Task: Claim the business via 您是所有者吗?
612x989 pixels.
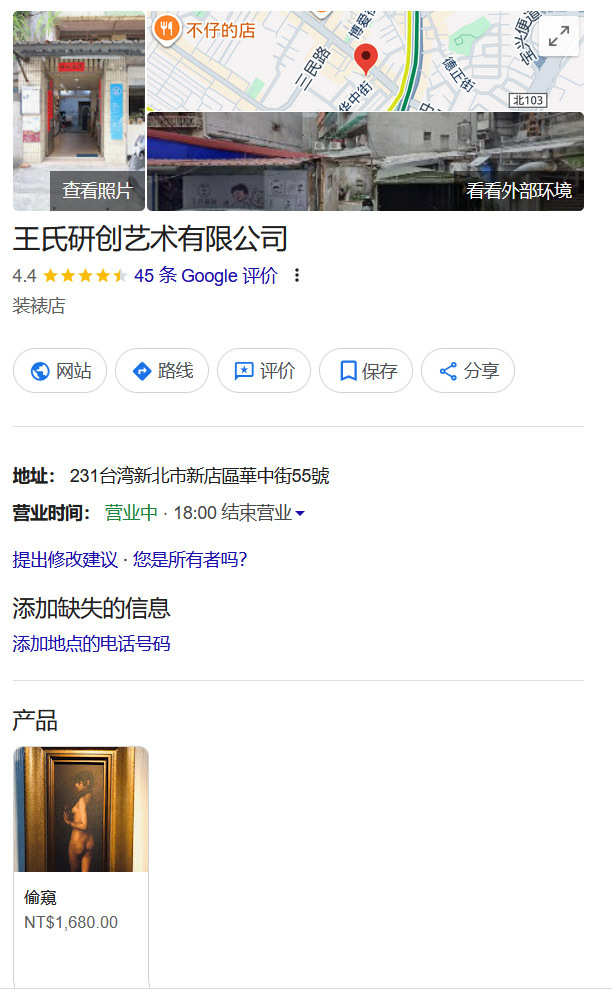Action: [190, 559]
